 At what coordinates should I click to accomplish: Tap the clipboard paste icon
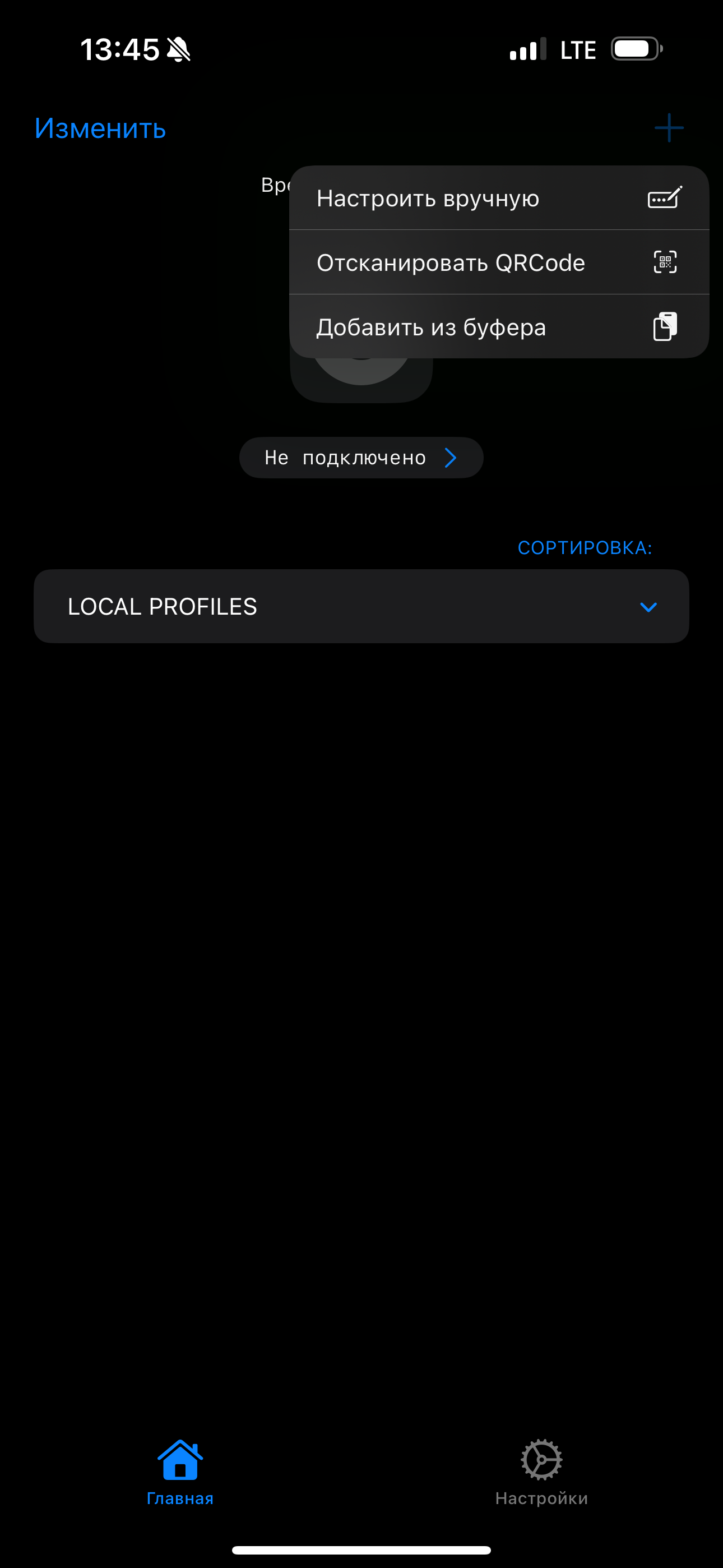(664, 326)
